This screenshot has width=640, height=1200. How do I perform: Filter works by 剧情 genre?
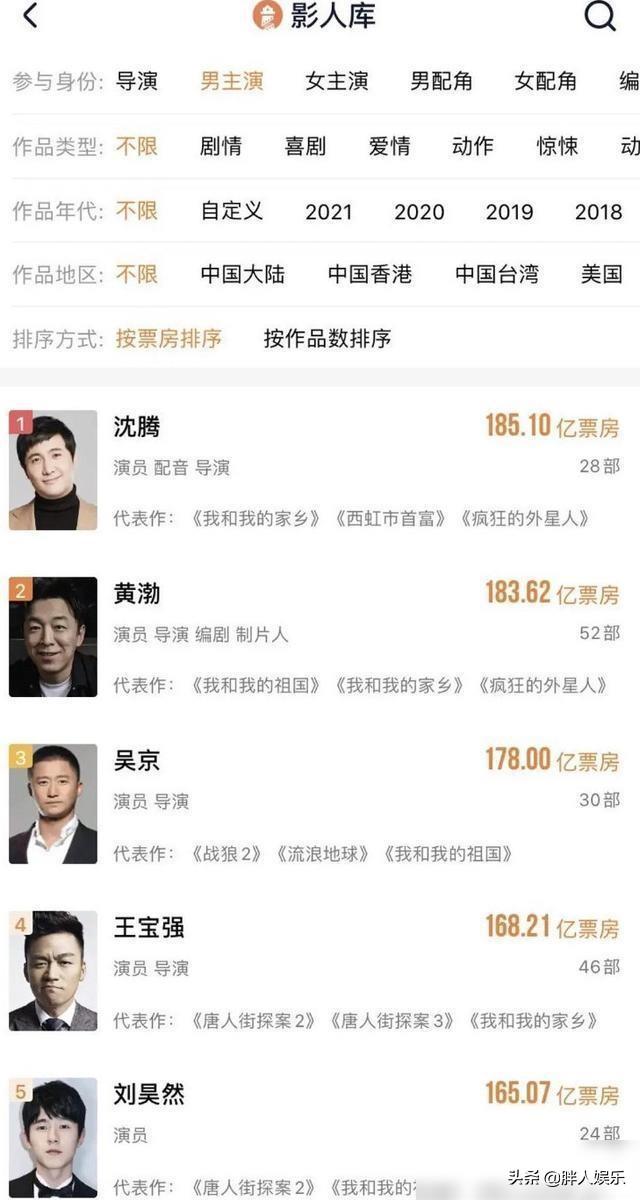[221, 146]
